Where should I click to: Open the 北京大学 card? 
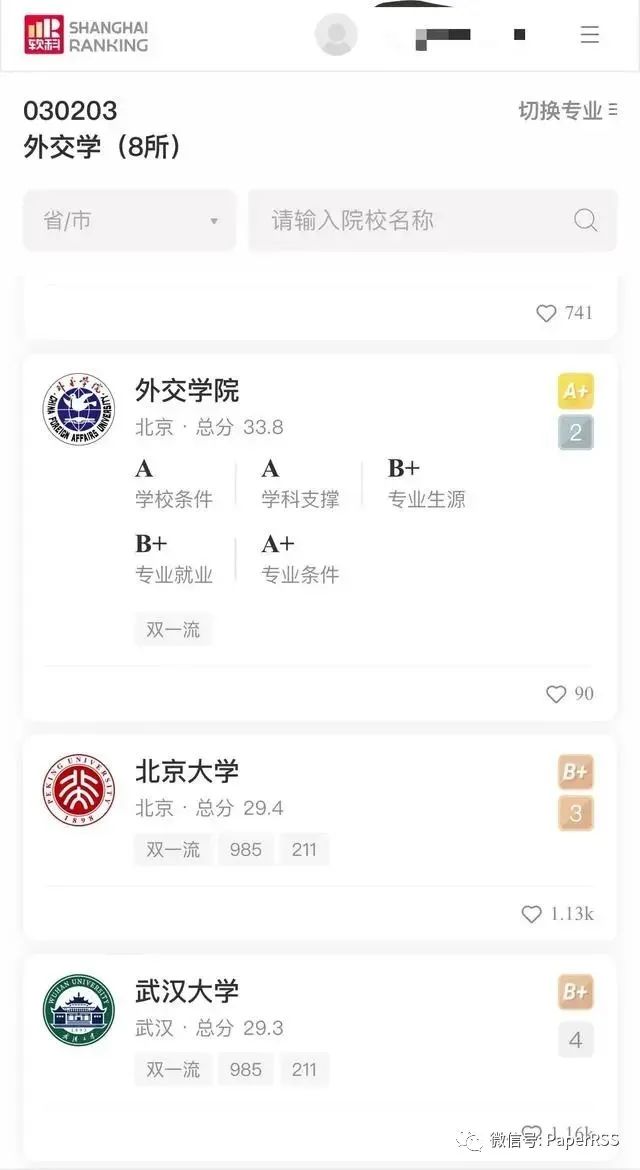187,771
